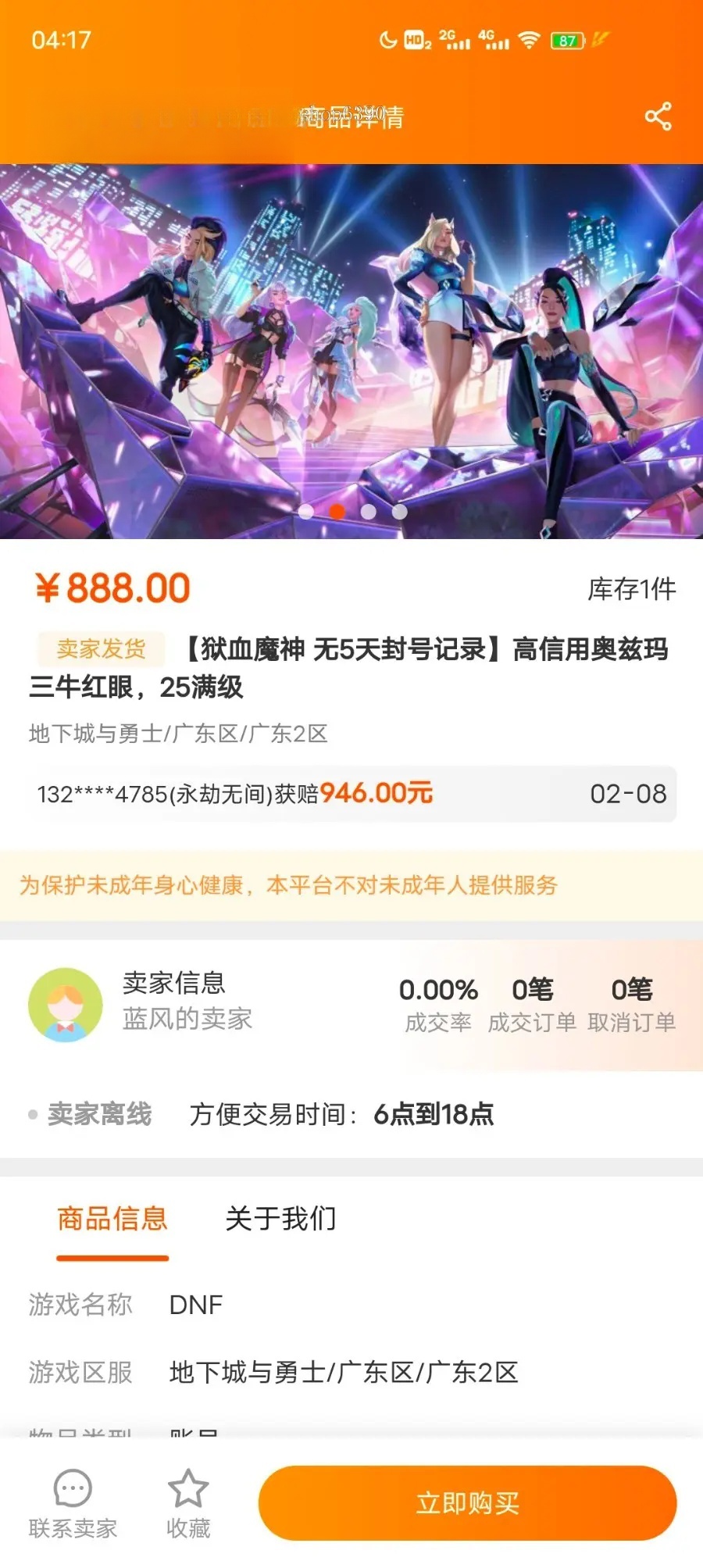The image size is (703, 1568).
Task: Tap the third carousel indicator dot
Action: [x=368, y=512]
